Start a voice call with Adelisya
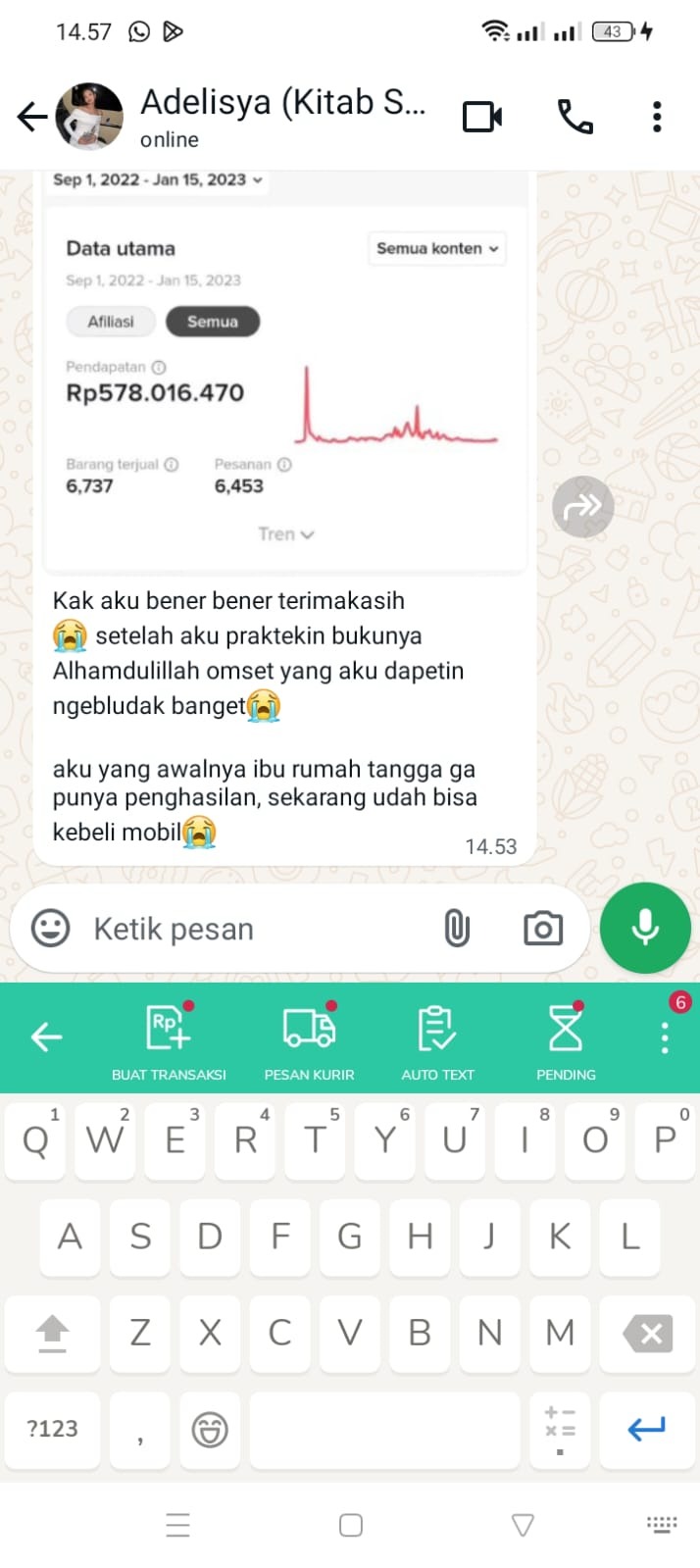The width and height of the screenshot is (700, 1568). click(x=575, y=117)
